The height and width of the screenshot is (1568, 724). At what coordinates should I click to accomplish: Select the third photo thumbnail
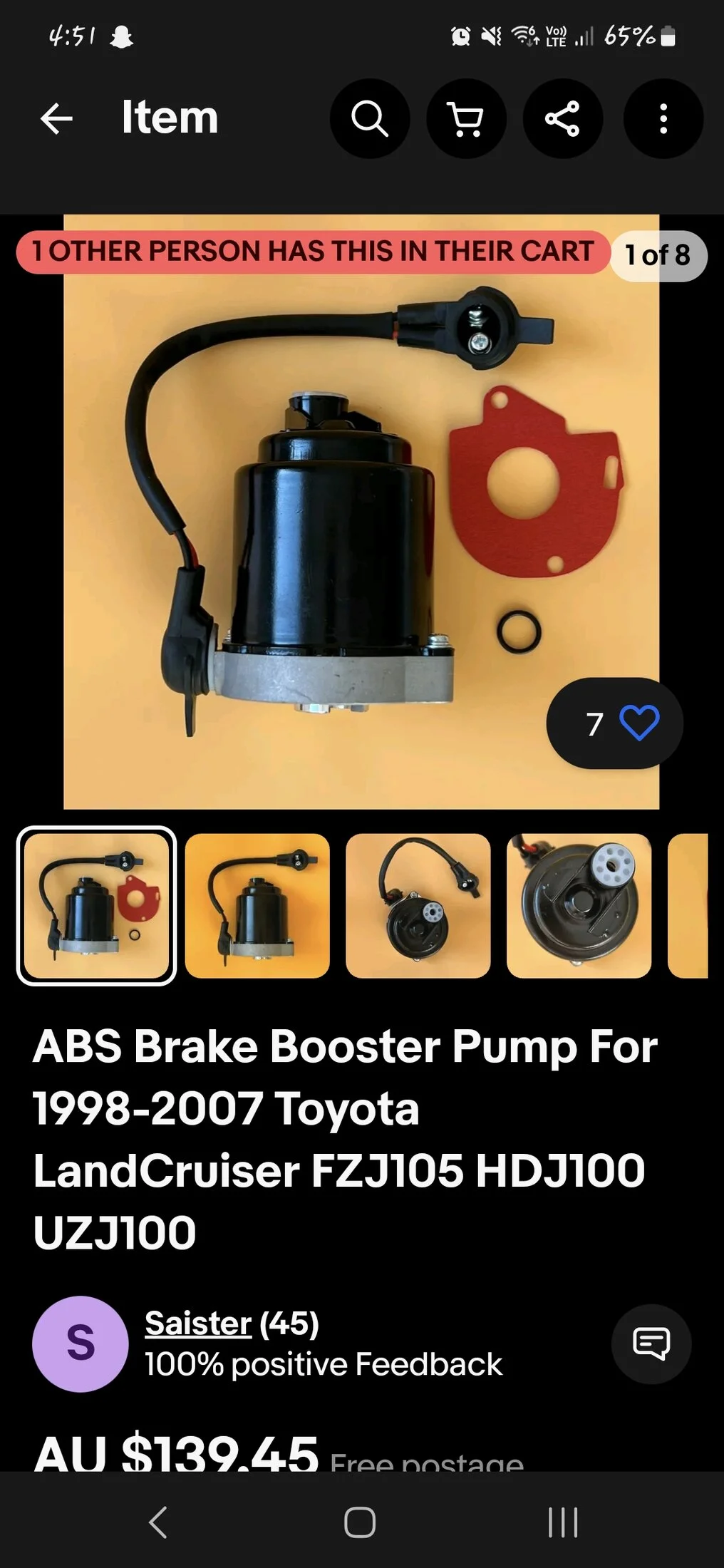418,905
